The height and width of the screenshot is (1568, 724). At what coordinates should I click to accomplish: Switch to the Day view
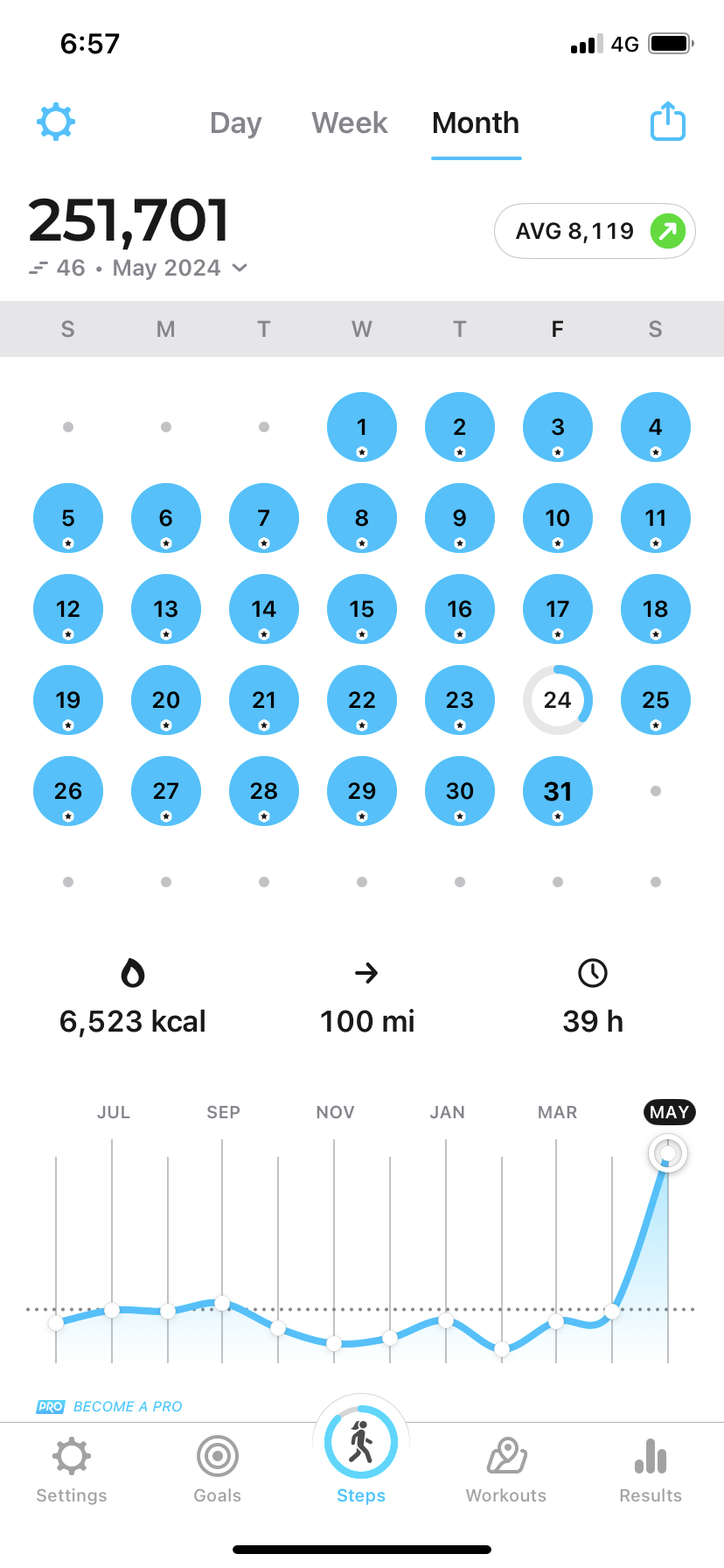235,122
